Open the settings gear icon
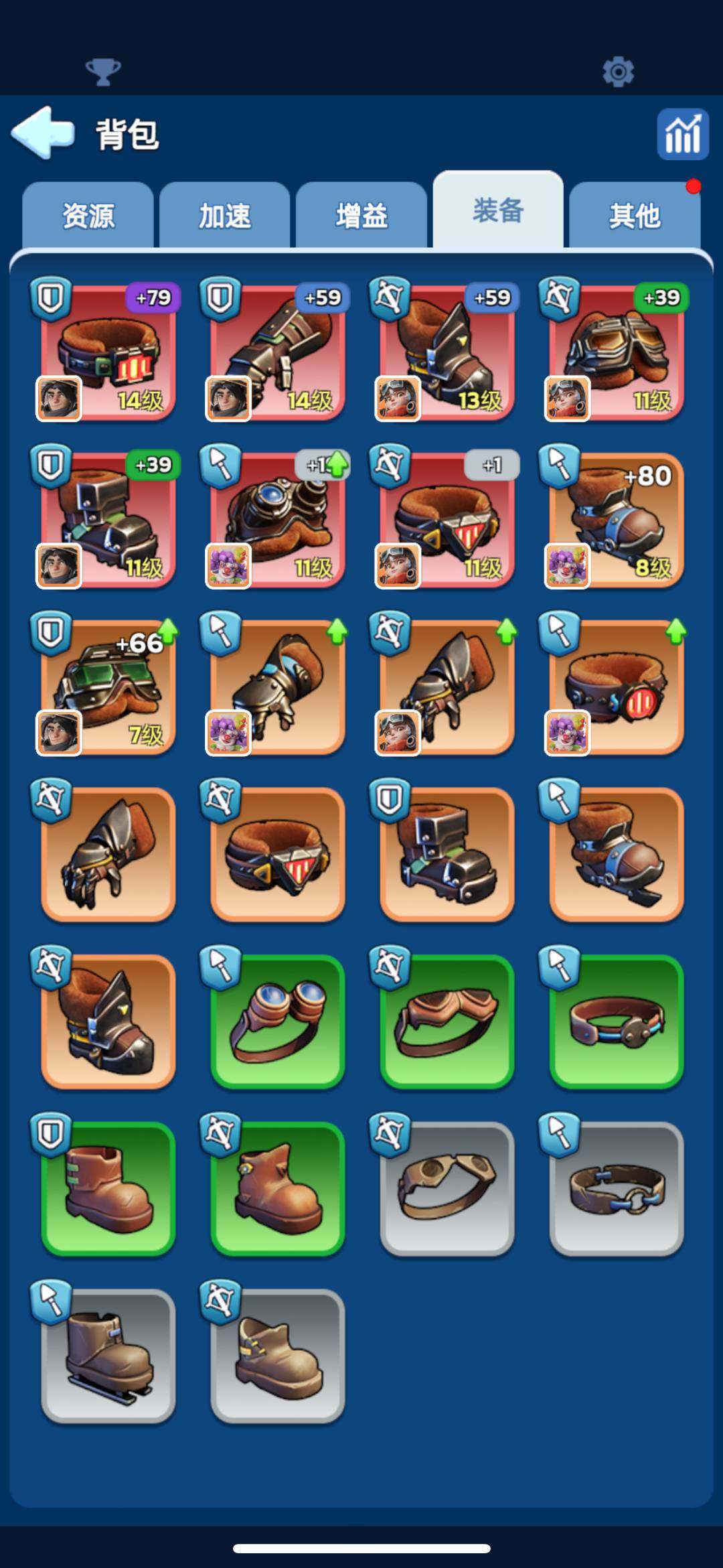 [x=618, y=72]
